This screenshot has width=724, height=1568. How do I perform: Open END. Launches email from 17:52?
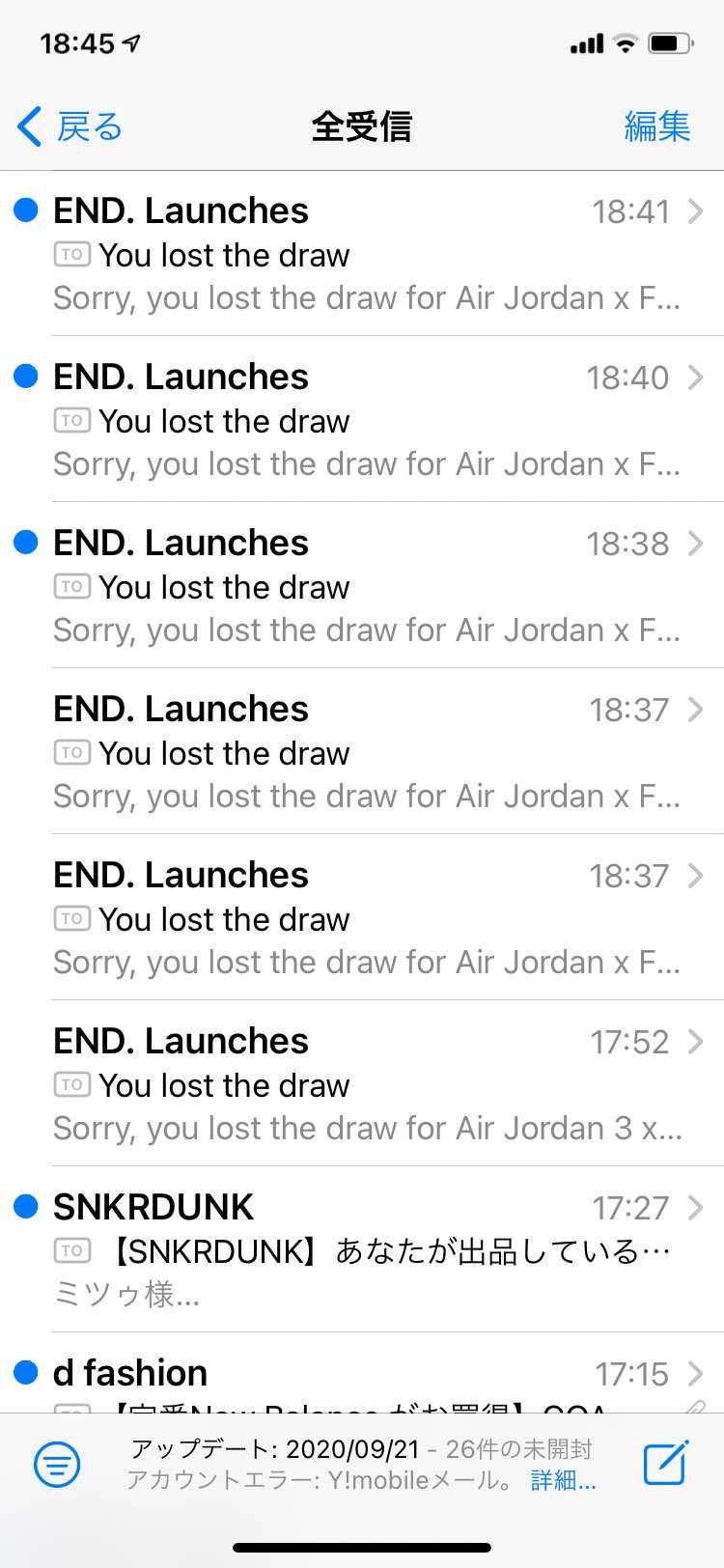[x=367, y=1084]
